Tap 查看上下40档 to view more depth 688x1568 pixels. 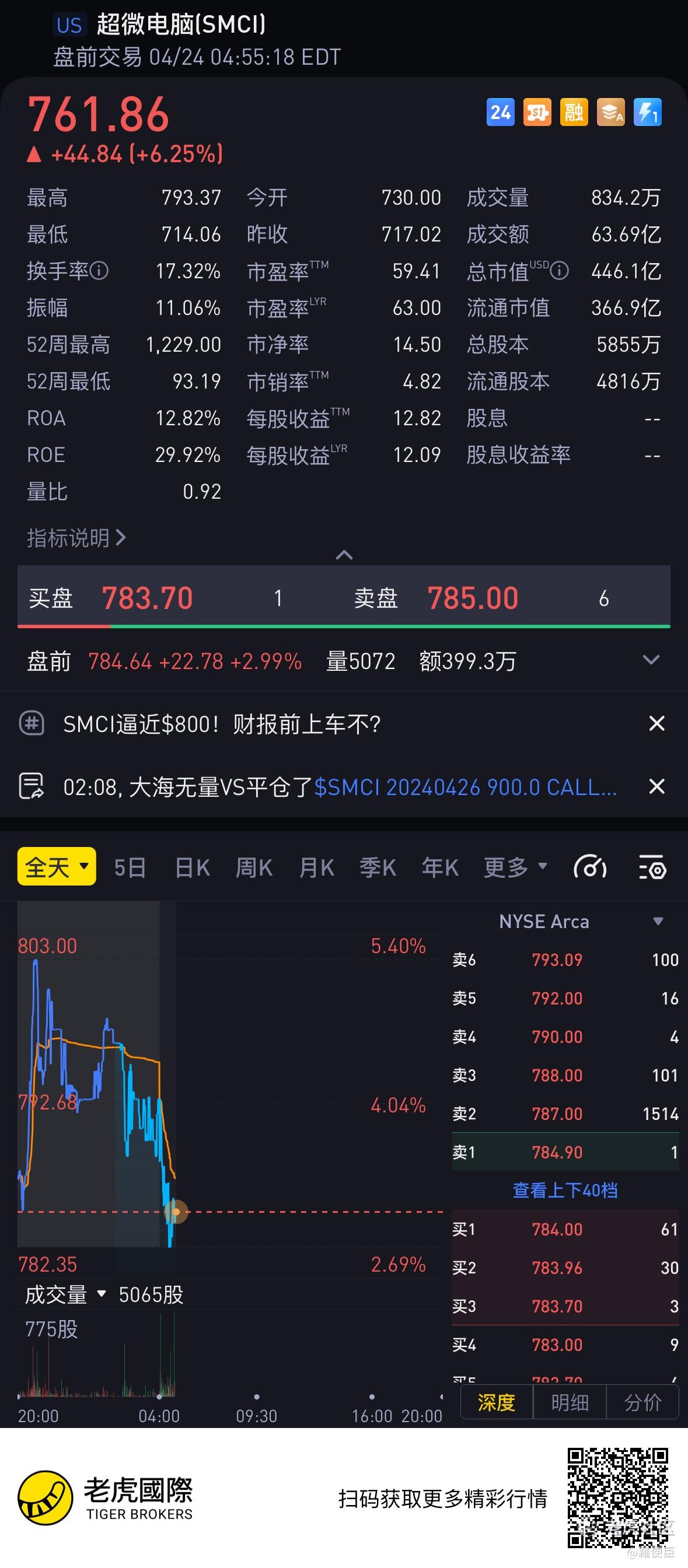point(565,1190)
